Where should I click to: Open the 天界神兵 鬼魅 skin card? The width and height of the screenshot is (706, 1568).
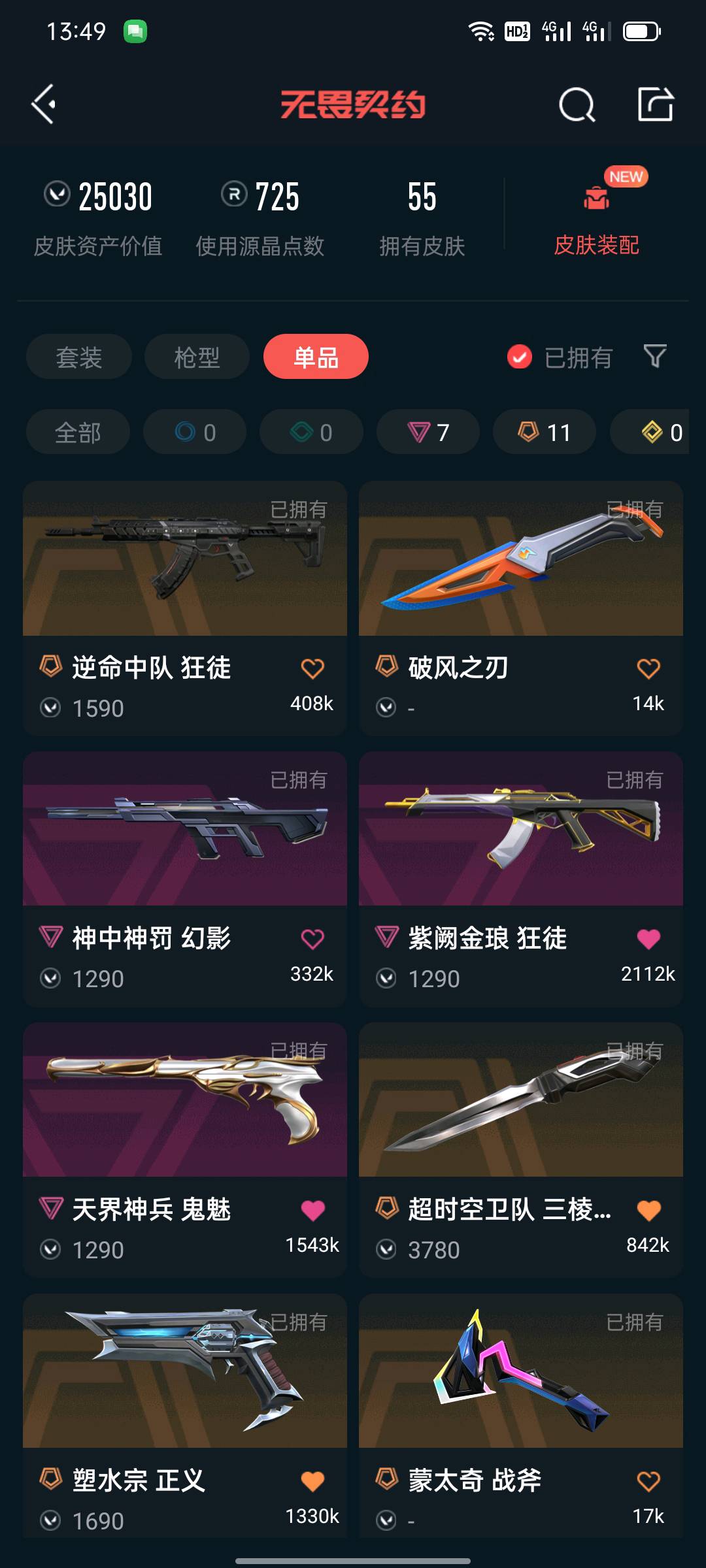click(185, 1151)
